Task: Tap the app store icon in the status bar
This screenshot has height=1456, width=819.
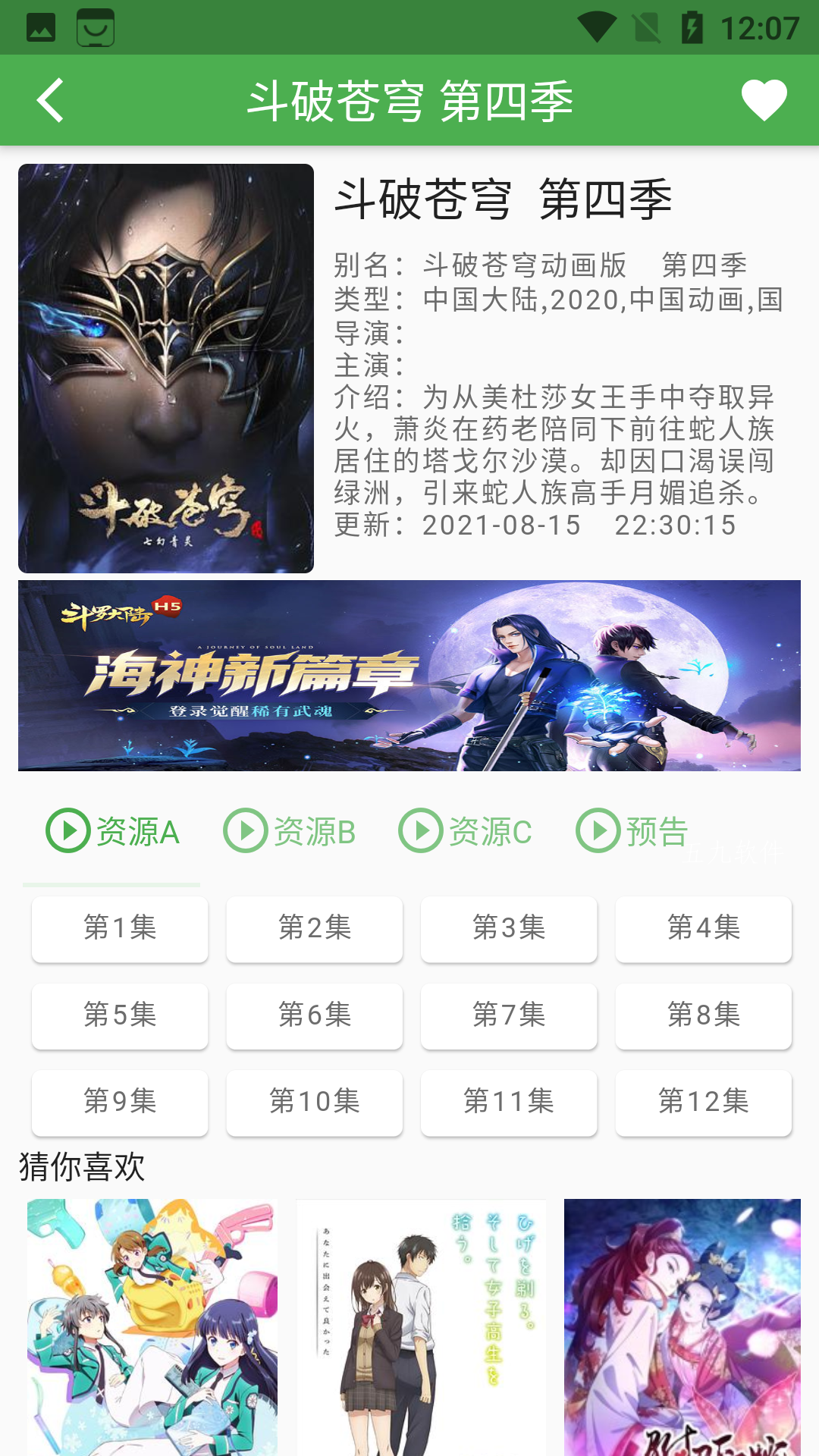Action: pos(93,27)
